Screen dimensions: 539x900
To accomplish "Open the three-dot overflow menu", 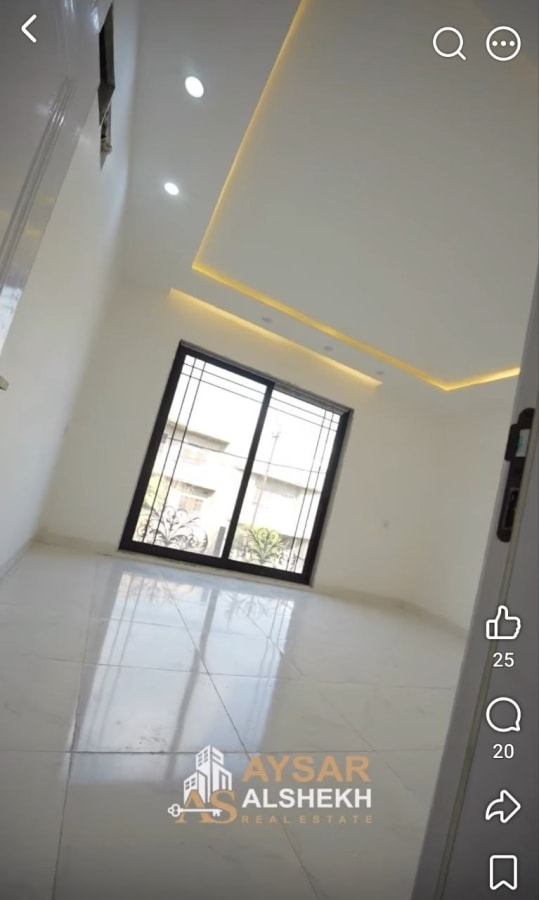I will coord(503,44).
